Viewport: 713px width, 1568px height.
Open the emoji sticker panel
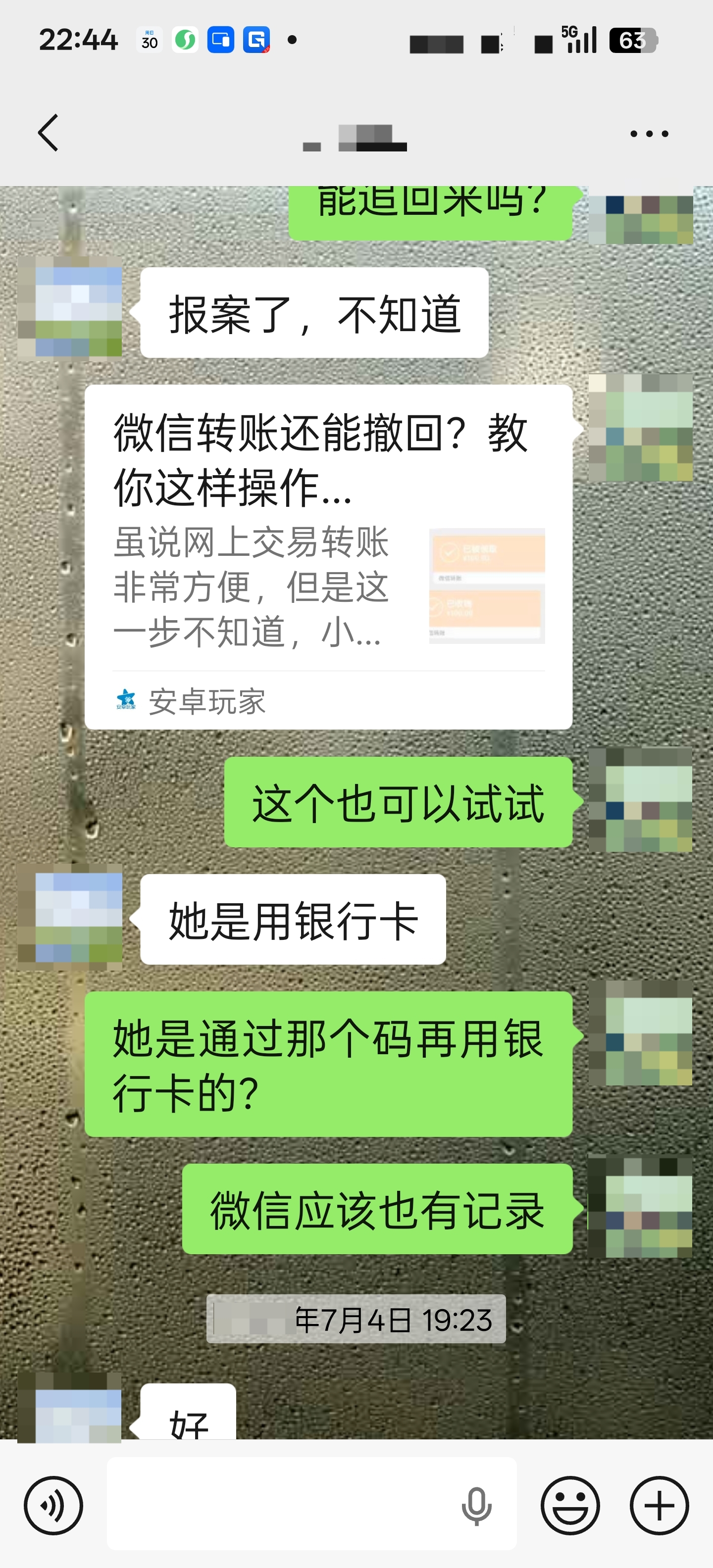[570, 1505]
